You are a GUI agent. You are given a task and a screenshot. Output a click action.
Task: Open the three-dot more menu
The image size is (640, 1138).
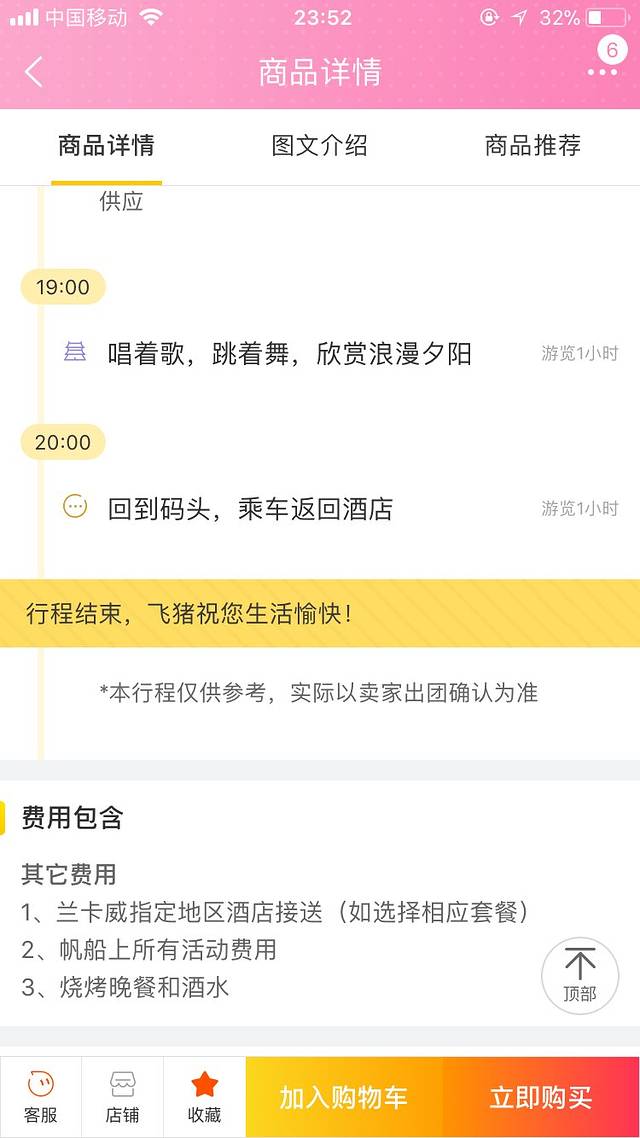[x=602, y=72]
